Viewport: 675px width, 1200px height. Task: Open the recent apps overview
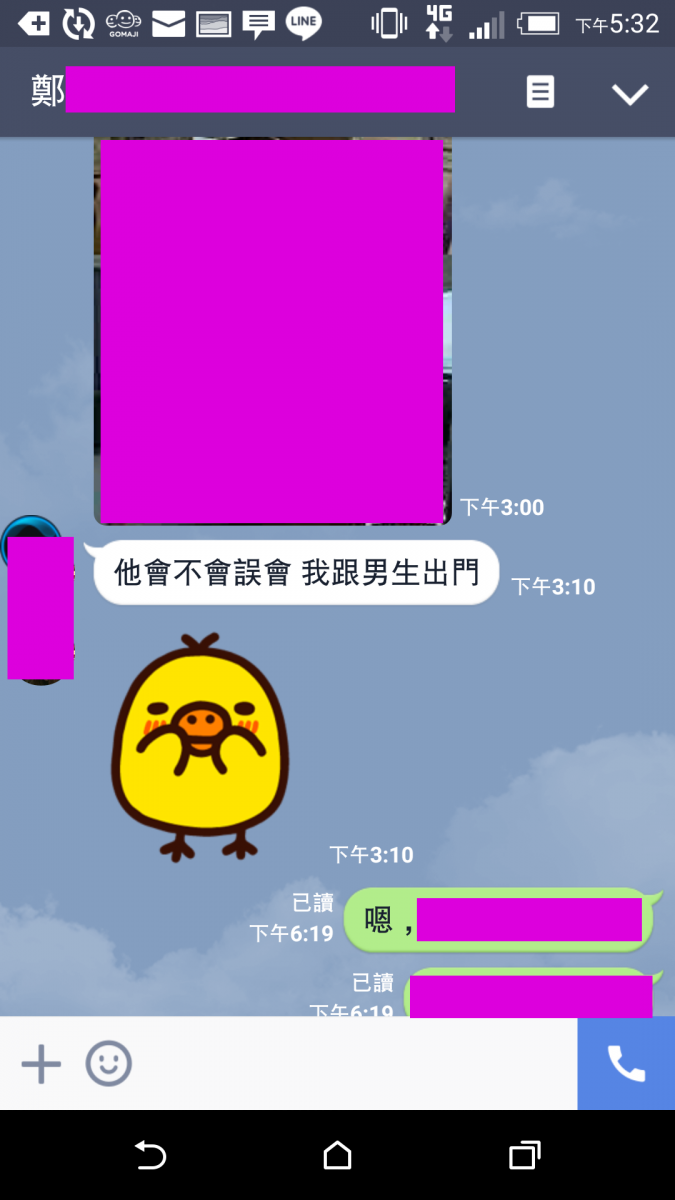coord(524,1156)
